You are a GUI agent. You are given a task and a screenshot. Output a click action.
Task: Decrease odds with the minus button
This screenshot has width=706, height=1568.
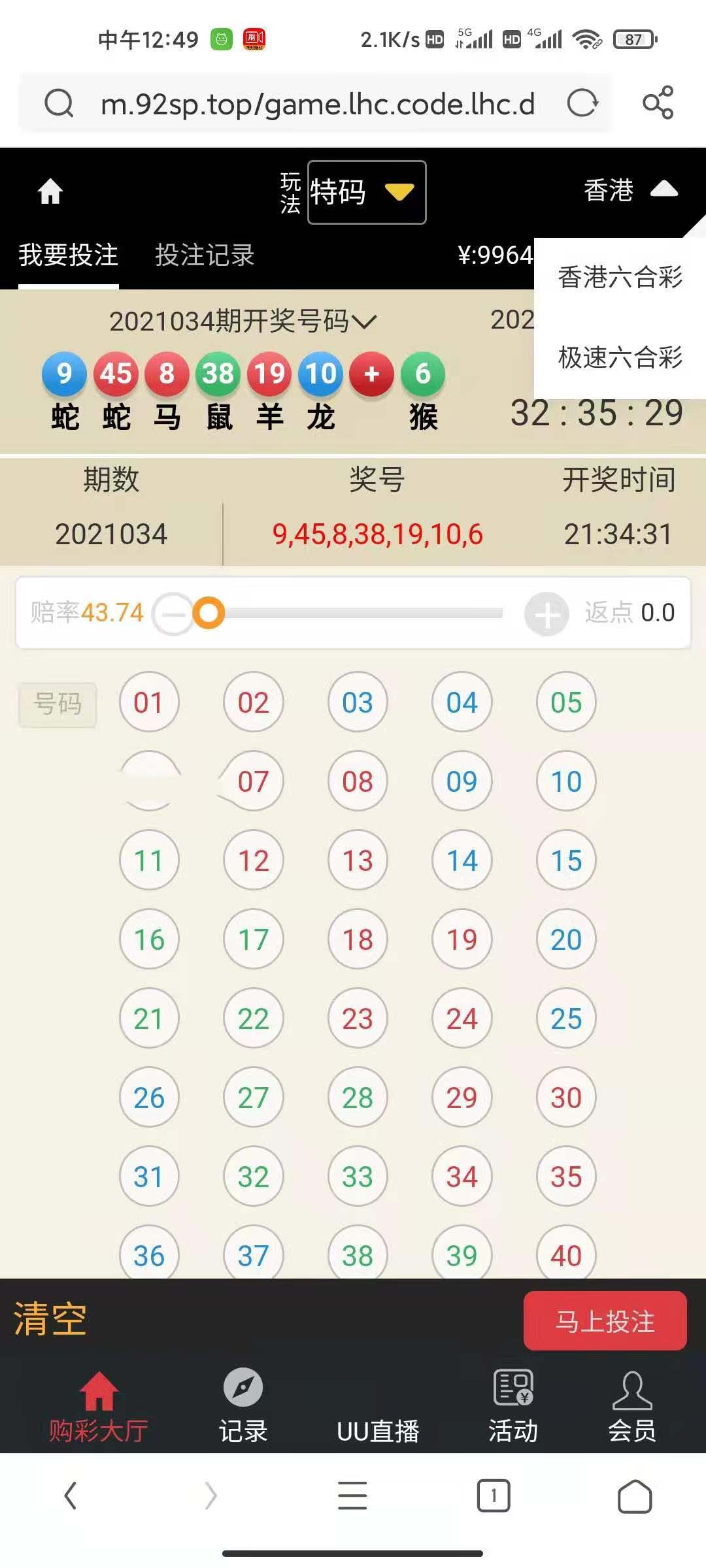(x=173, y=613)
